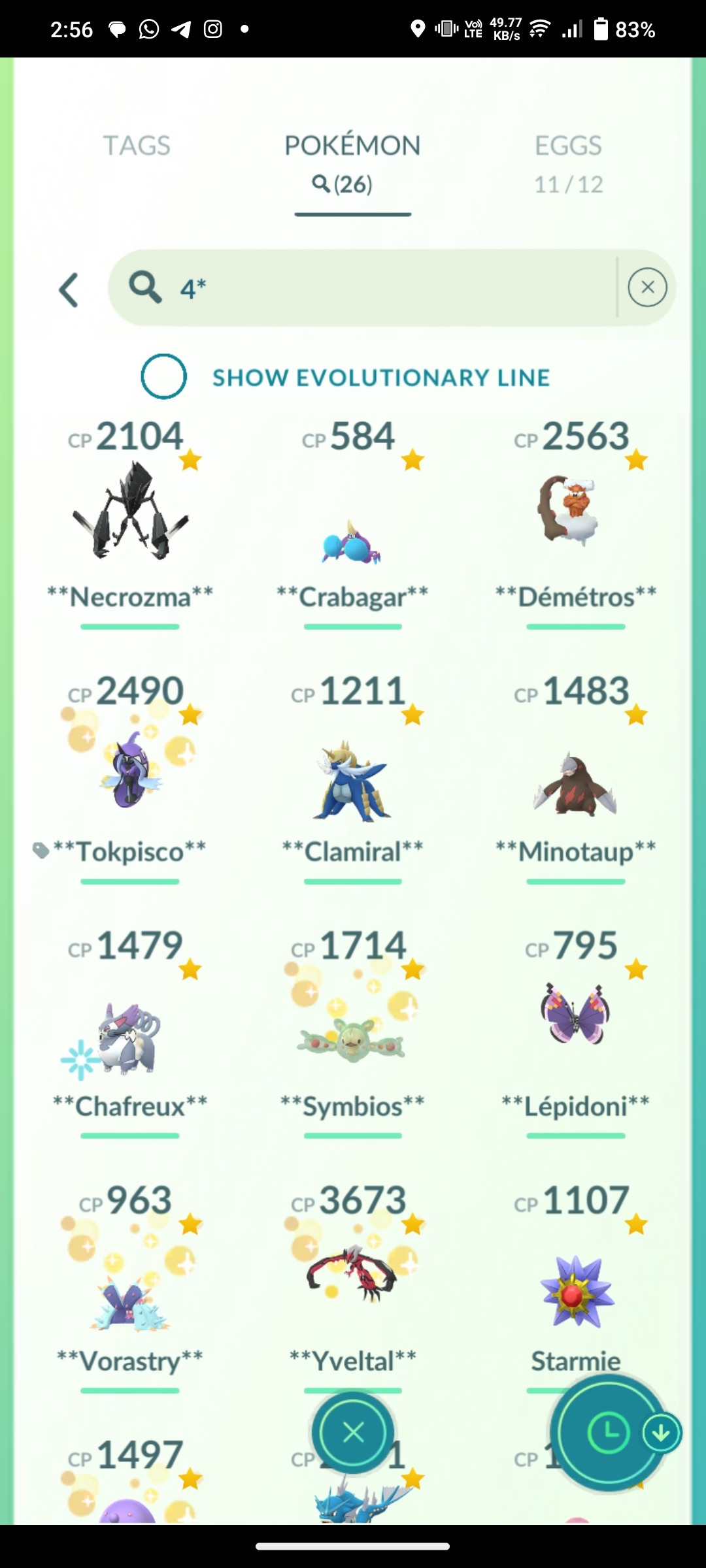Switch to the Eggs tab
Viewport: 706px width, 1568px height.
pos(568,163)
